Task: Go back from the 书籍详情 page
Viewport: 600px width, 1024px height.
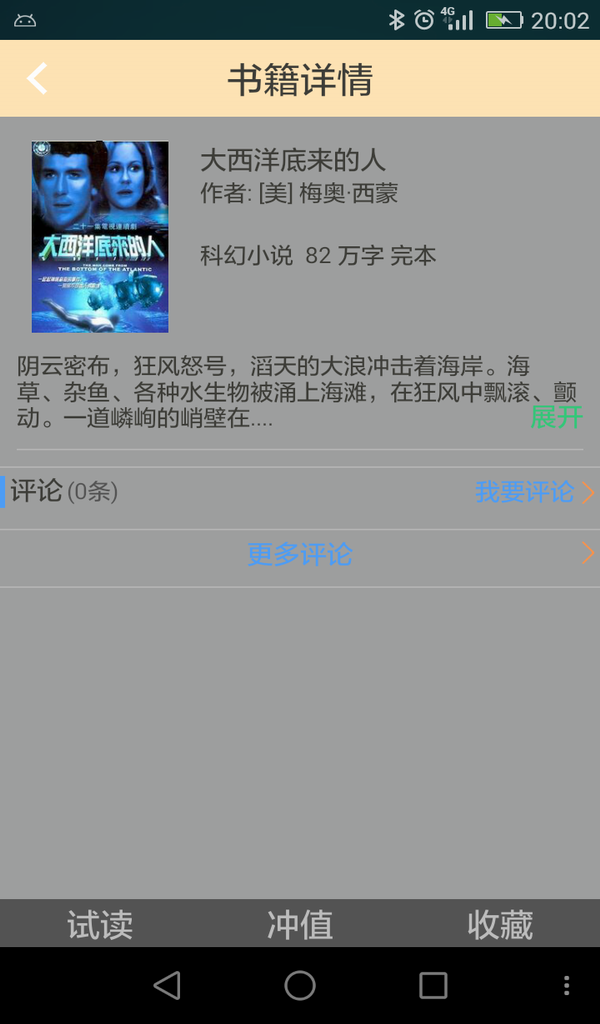Action: click(x=37, y=78)
